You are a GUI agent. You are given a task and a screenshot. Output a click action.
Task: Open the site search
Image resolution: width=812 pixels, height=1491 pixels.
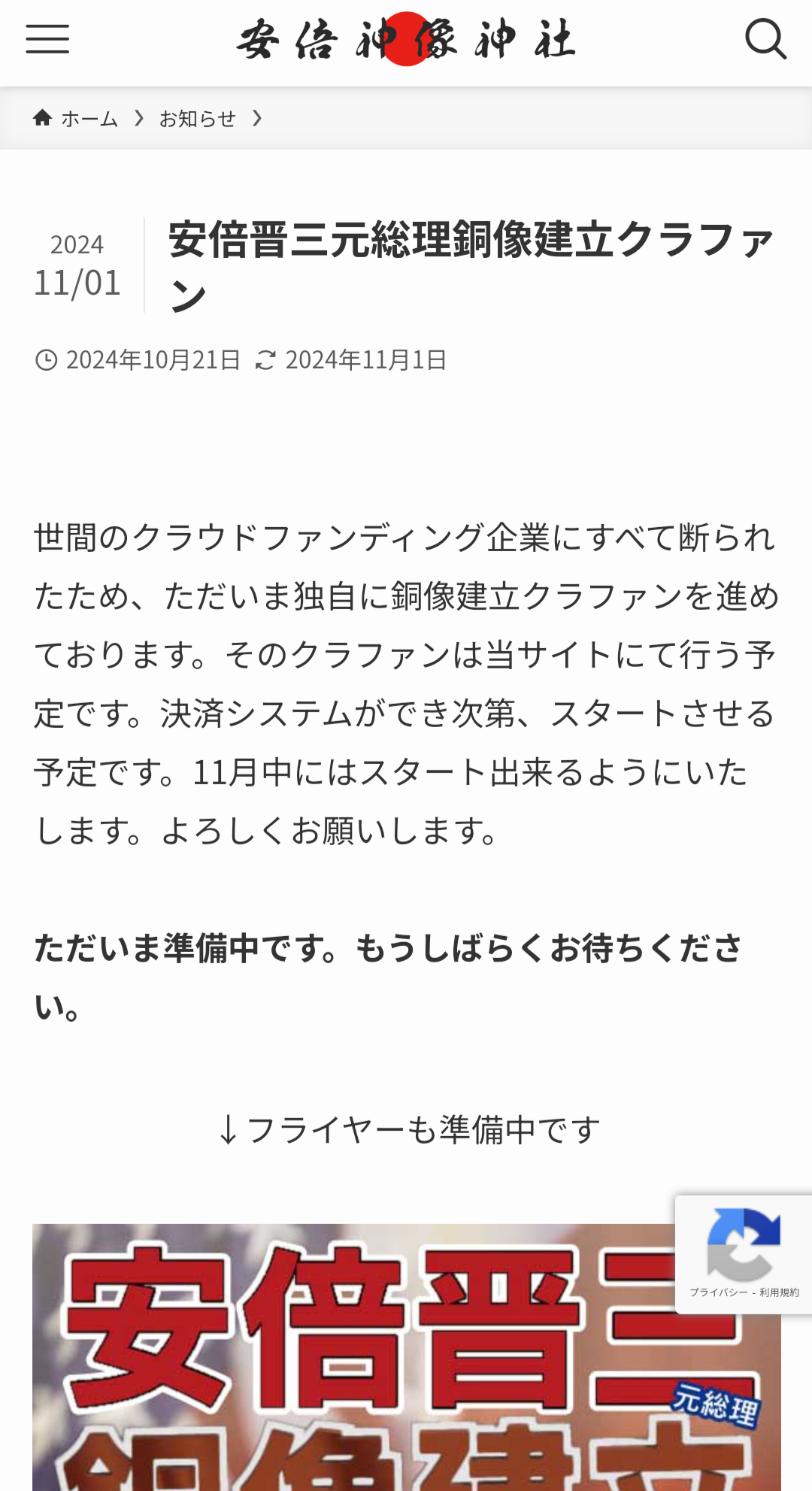(765, 39)
